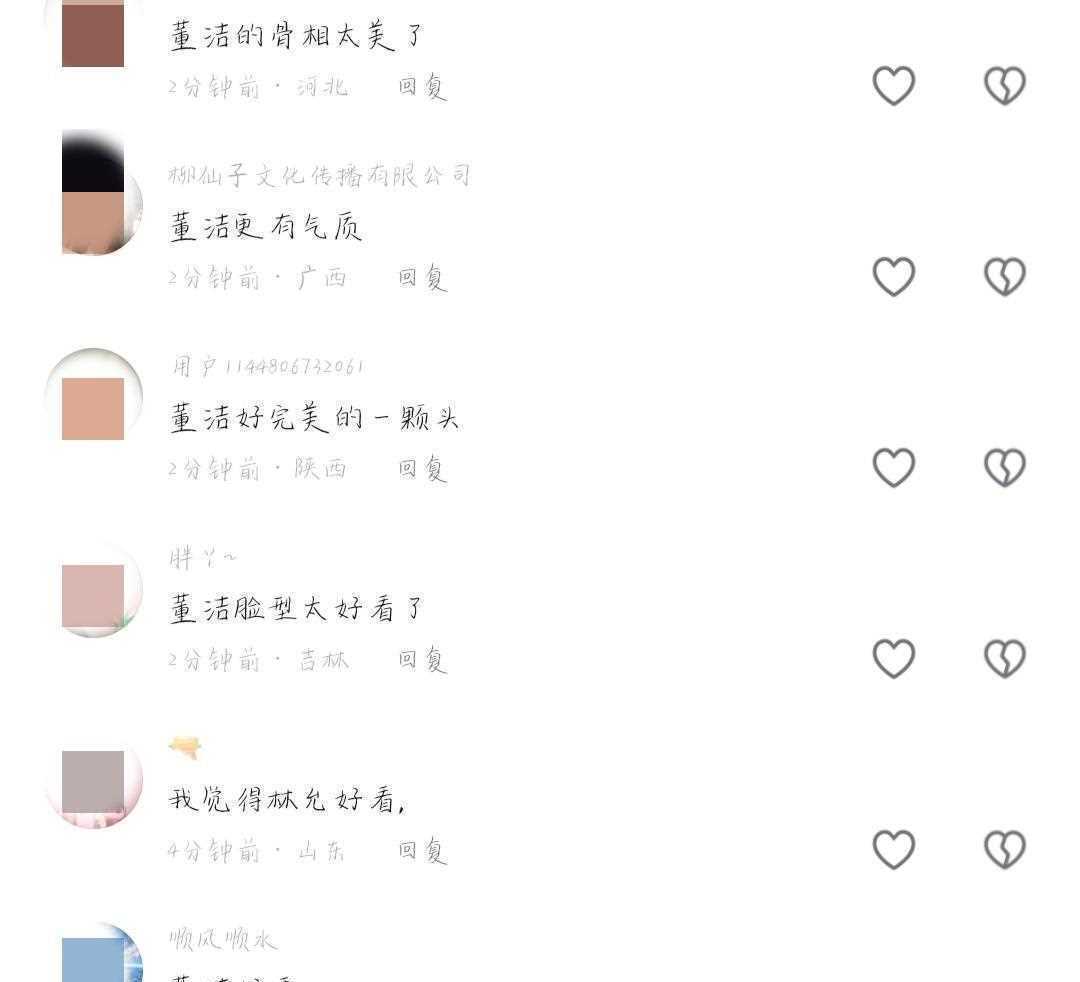The image size is (1080, 982).
Task: Like the comment 董洁好完美的一颗头
Action: (894, 468)
